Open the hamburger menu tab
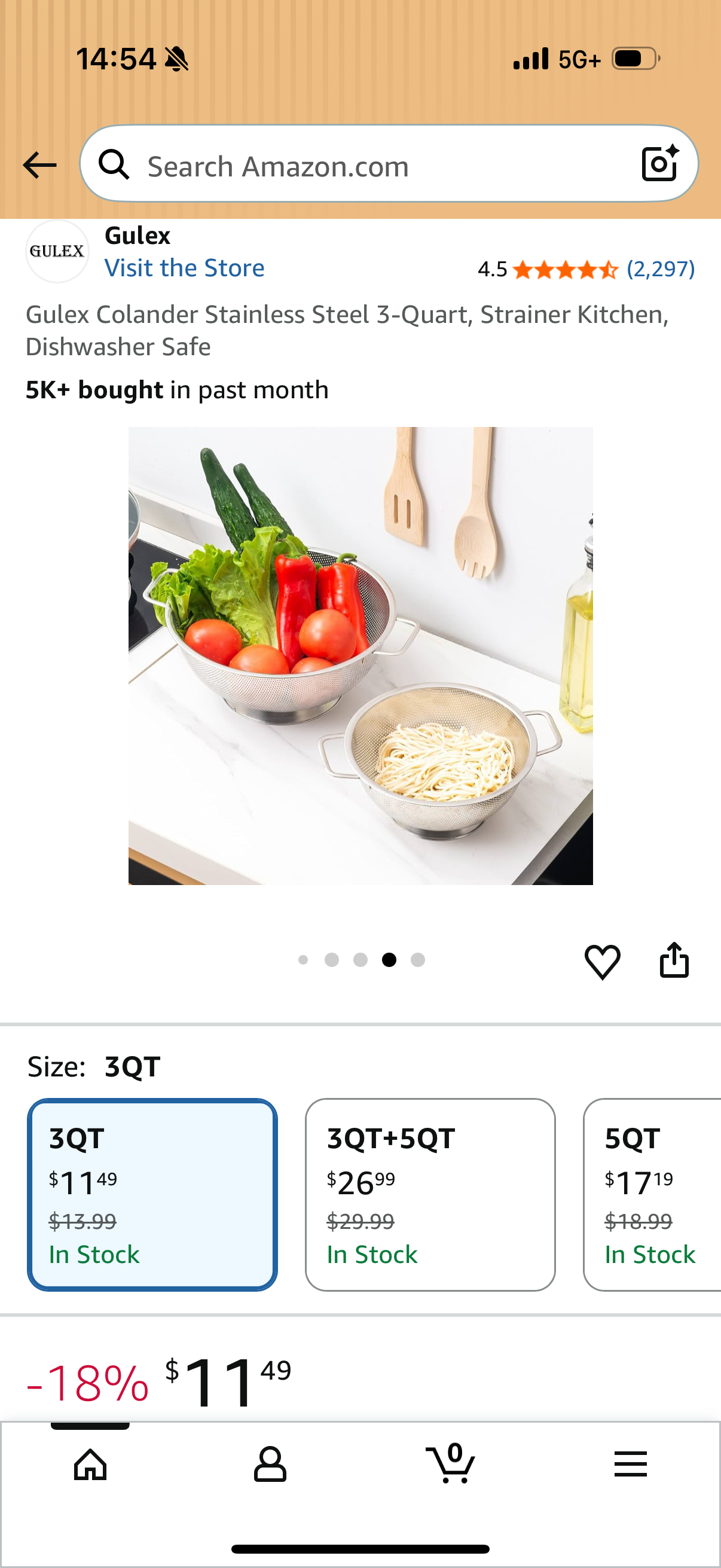The width and height of the screenshot is (721, 1568). 631,1463
